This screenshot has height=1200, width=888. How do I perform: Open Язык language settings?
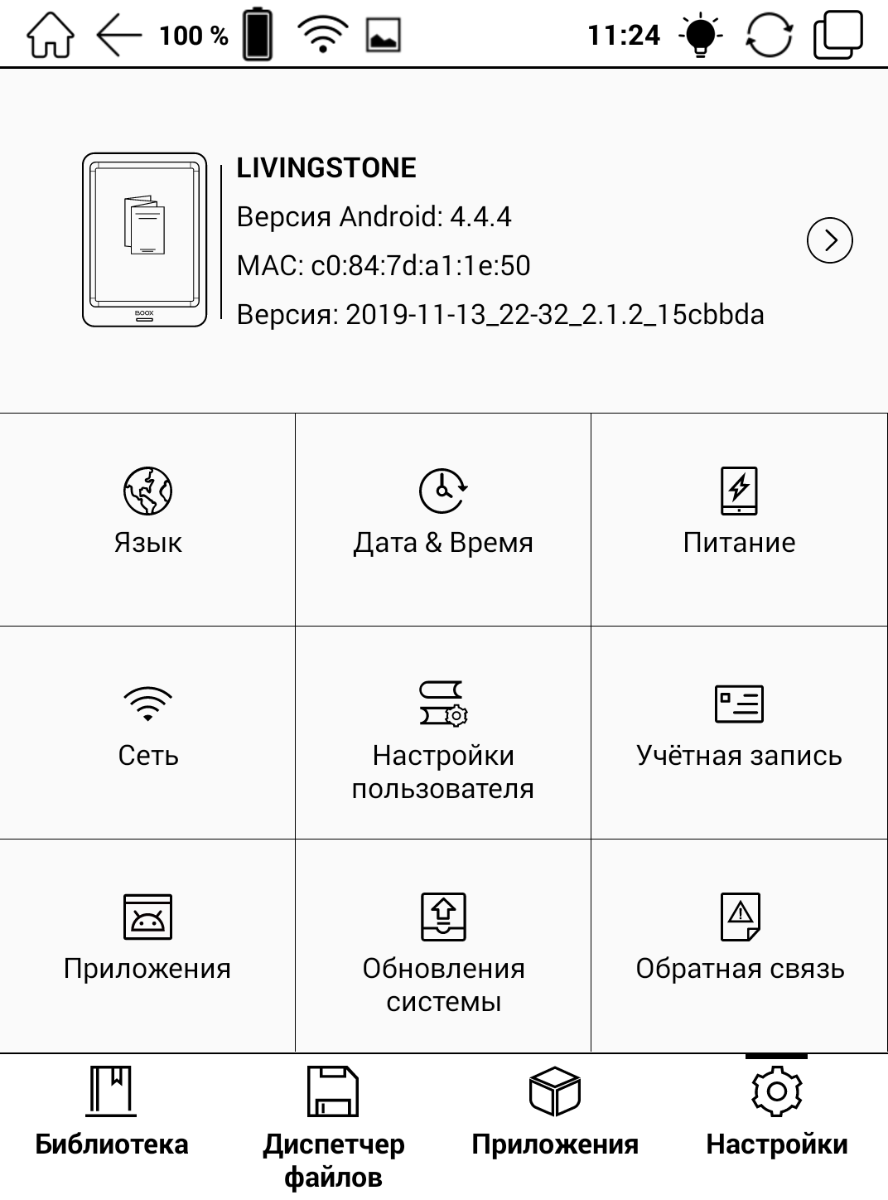pyautogui.click(x=147, y=518)
